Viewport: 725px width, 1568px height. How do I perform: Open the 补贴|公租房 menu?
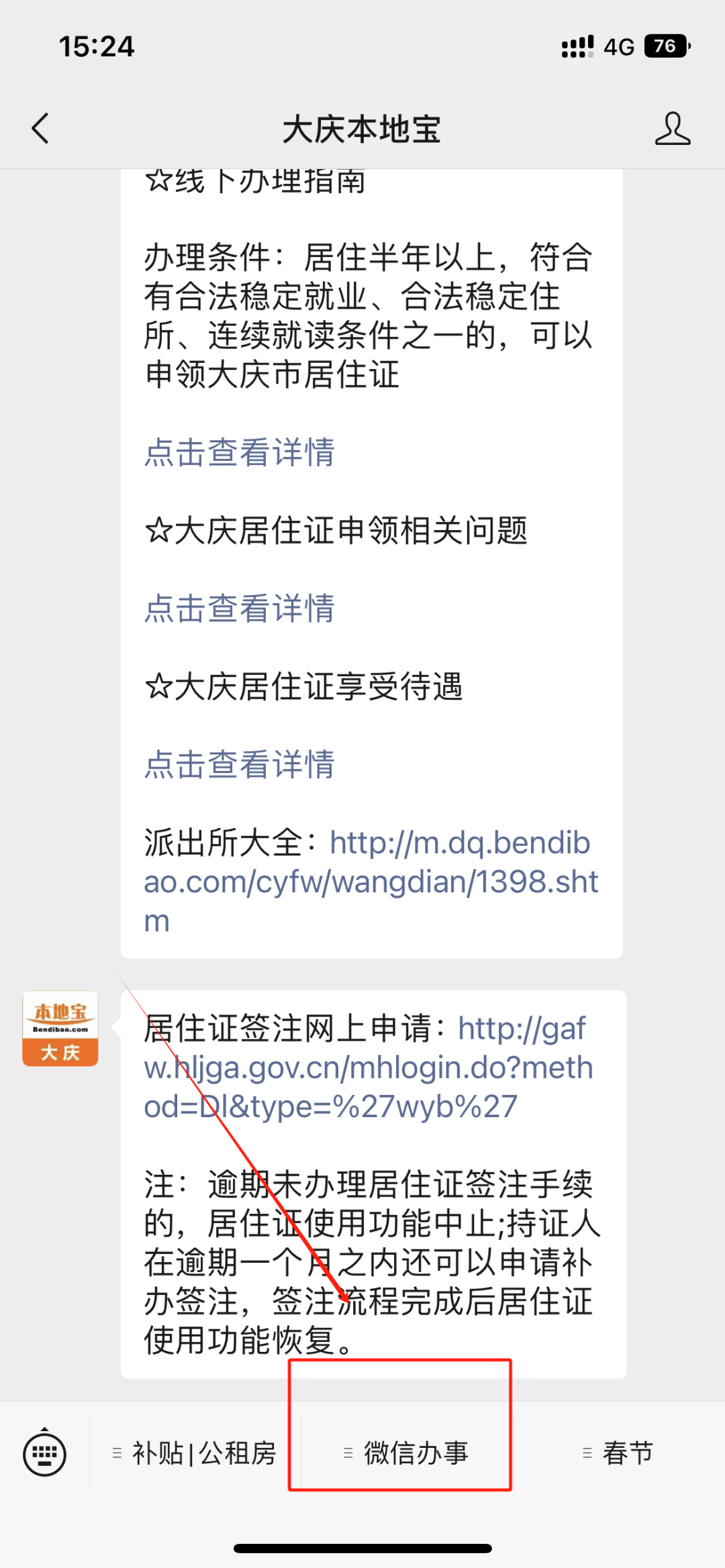(x=195, y=1453)
